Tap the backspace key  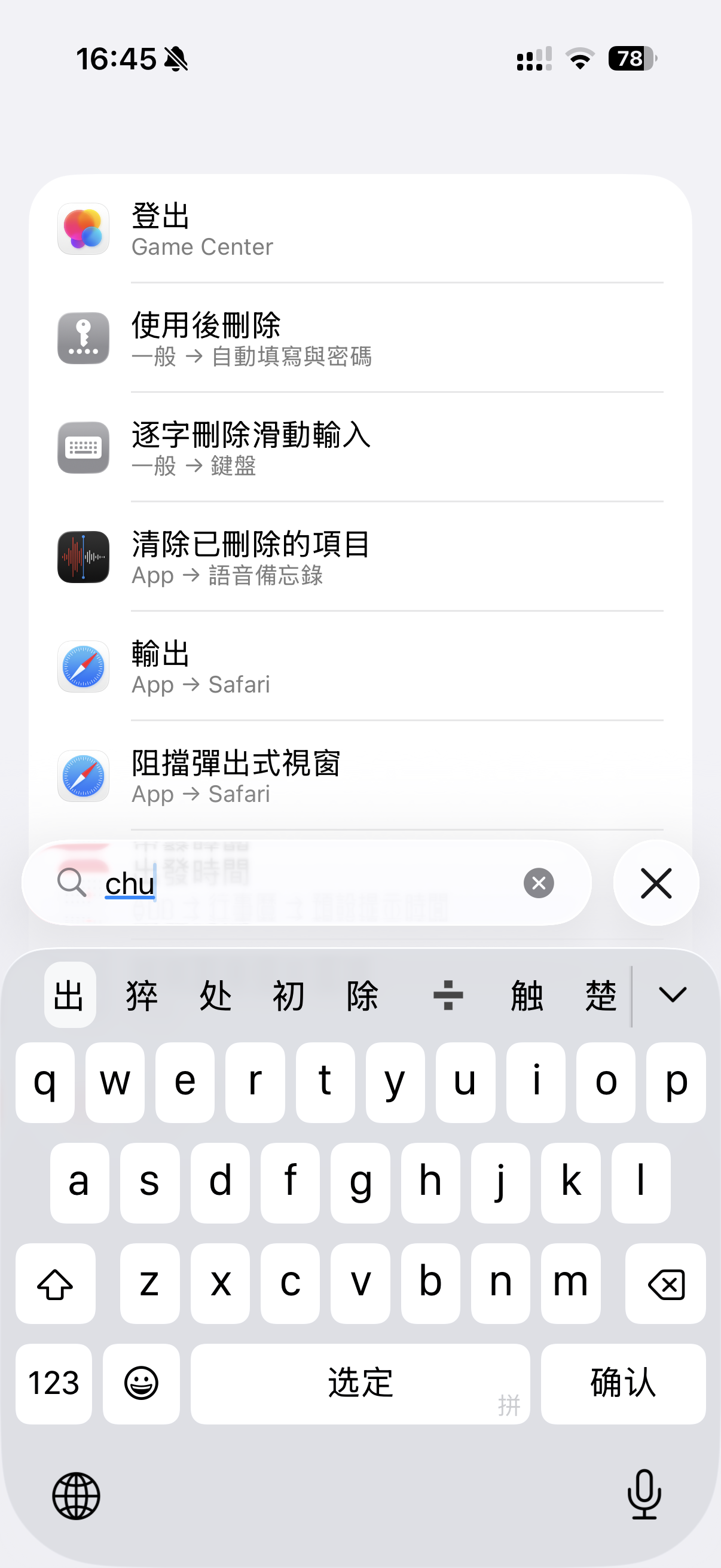click(x=665, y=1284)
